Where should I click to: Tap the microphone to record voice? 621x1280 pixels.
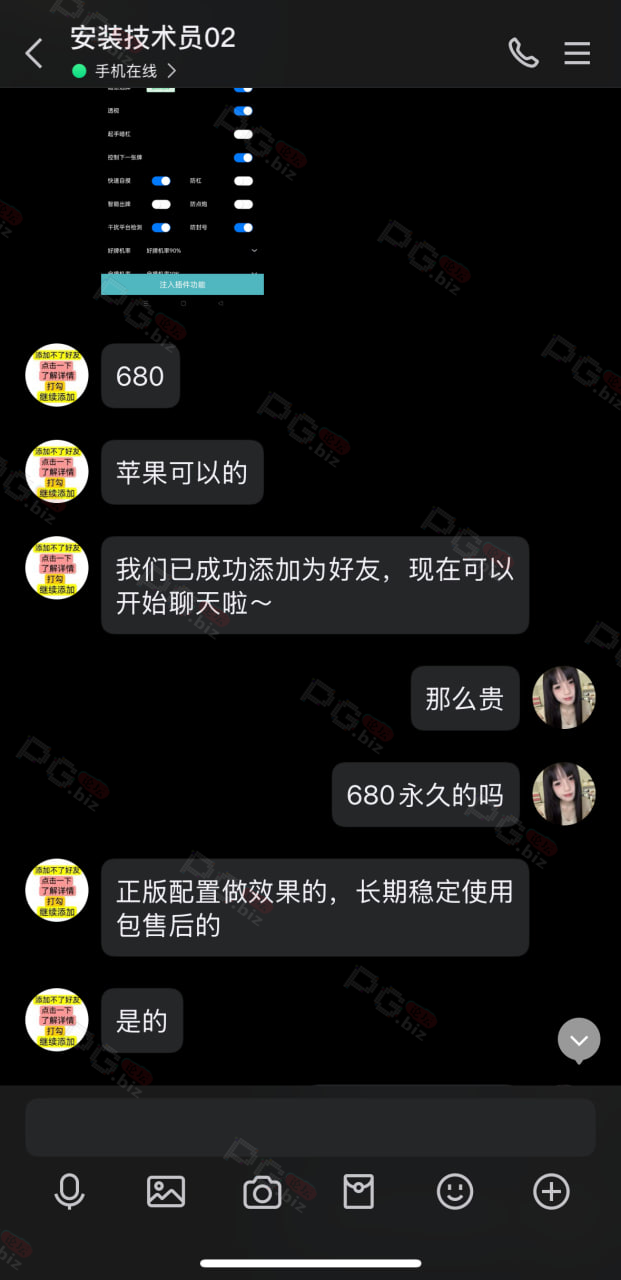(x=69, y=1191)
